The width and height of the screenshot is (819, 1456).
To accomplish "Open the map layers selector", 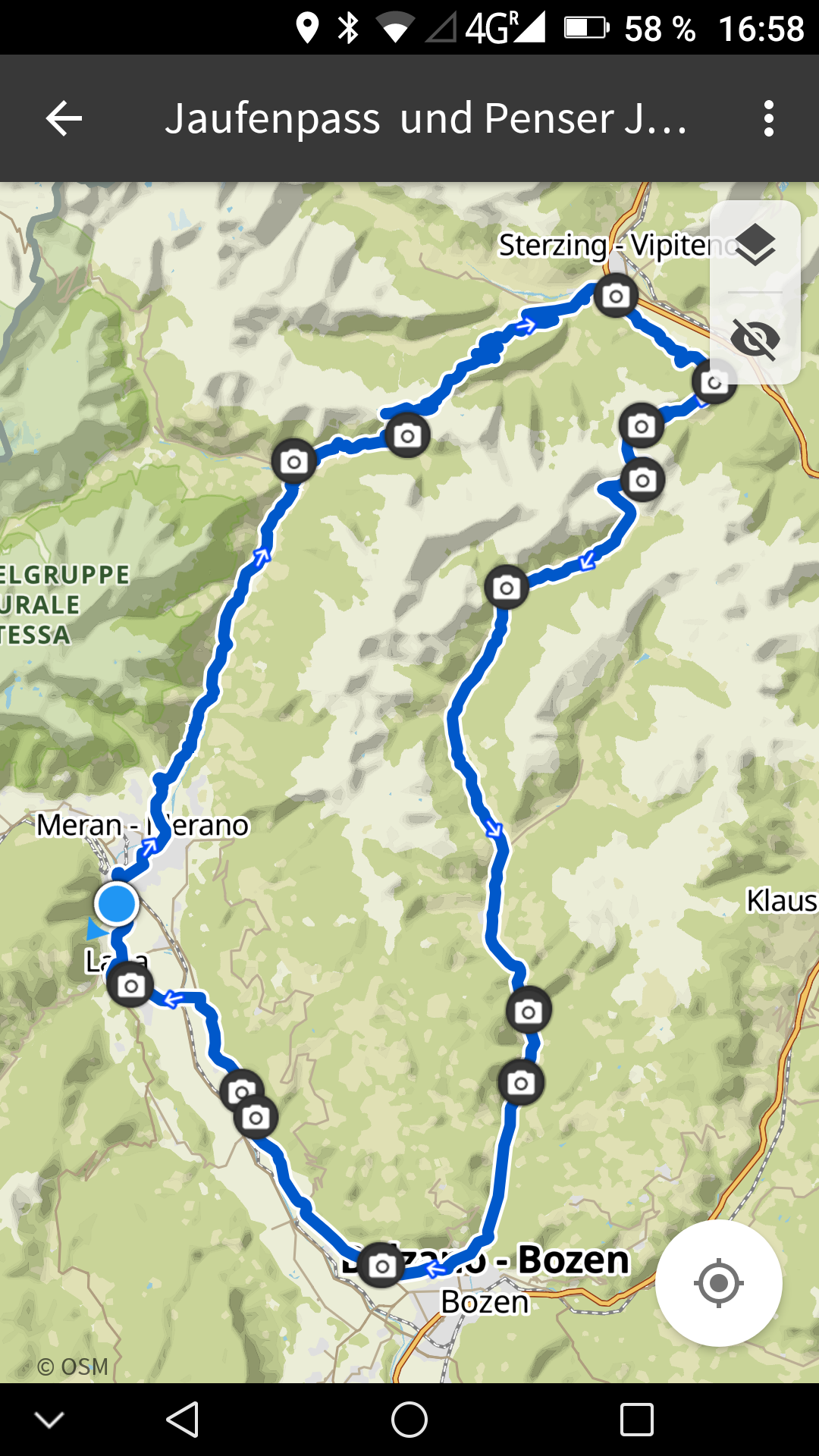I will click(755, 246).
